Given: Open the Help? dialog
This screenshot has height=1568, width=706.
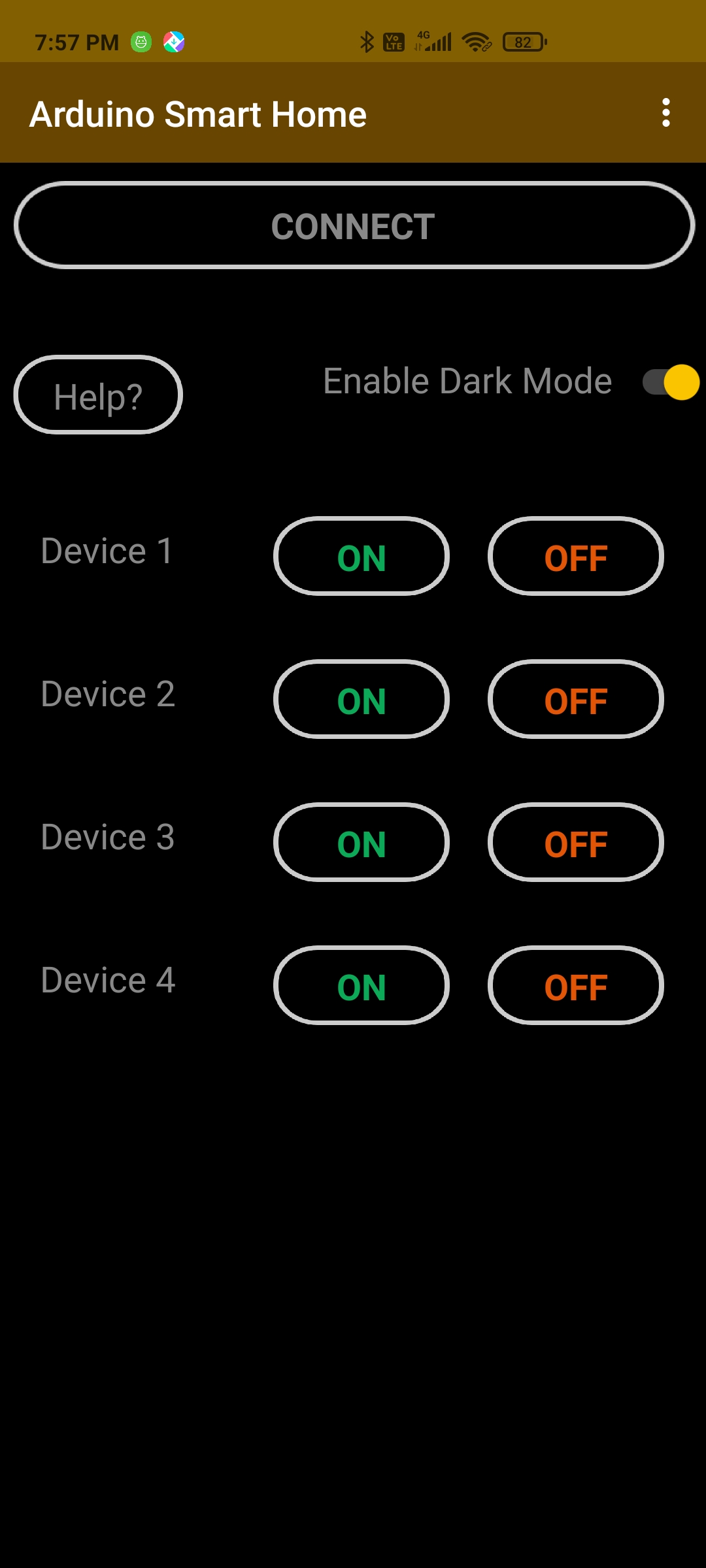Looking at the screenshot, I should click(x=97, y=395).
